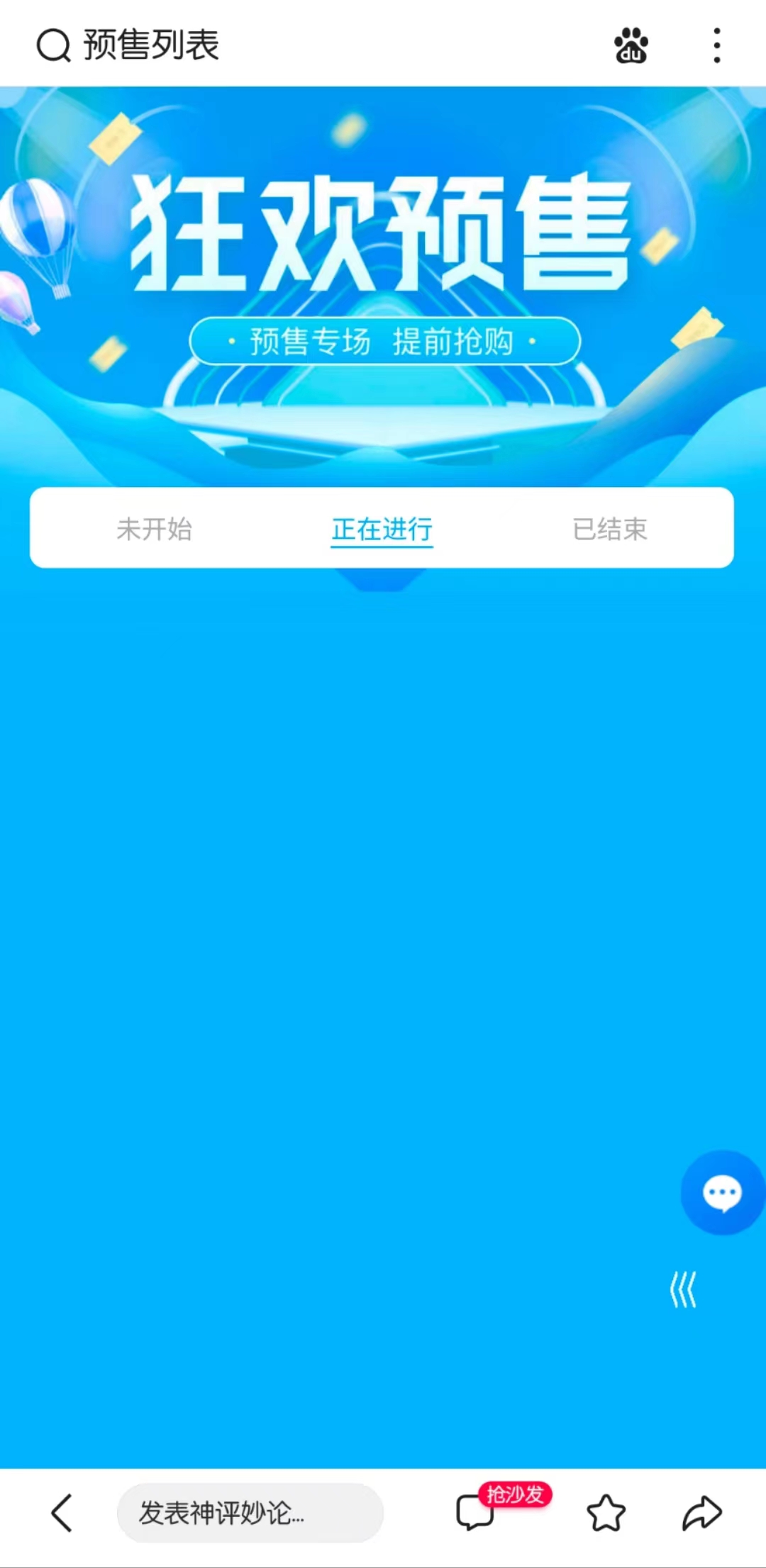The height and width of the screenshot is (1568, 766).
Task: Open the three-dot overflow menu
Action: point(717,46)
